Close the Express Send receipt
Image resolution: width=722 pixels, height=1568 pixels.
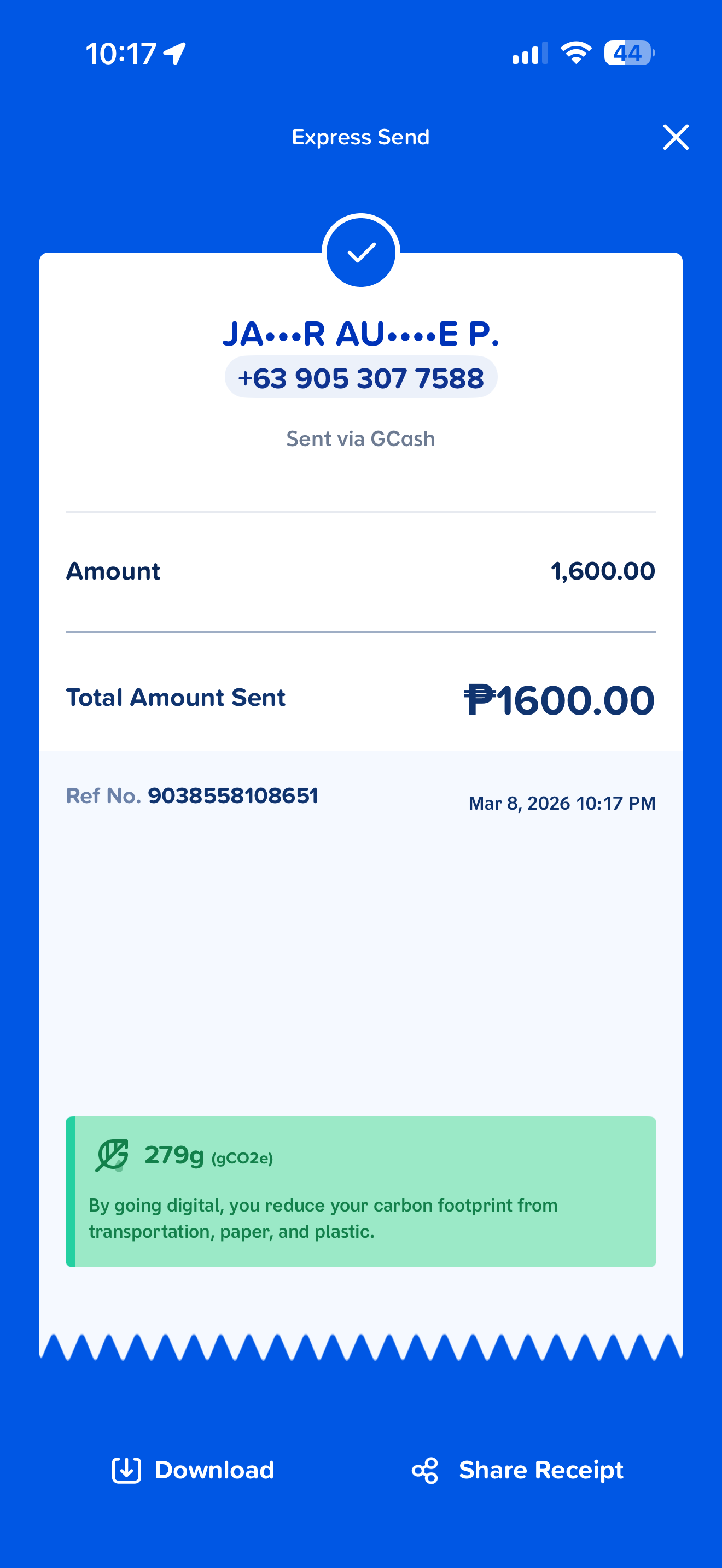(675, 138)
